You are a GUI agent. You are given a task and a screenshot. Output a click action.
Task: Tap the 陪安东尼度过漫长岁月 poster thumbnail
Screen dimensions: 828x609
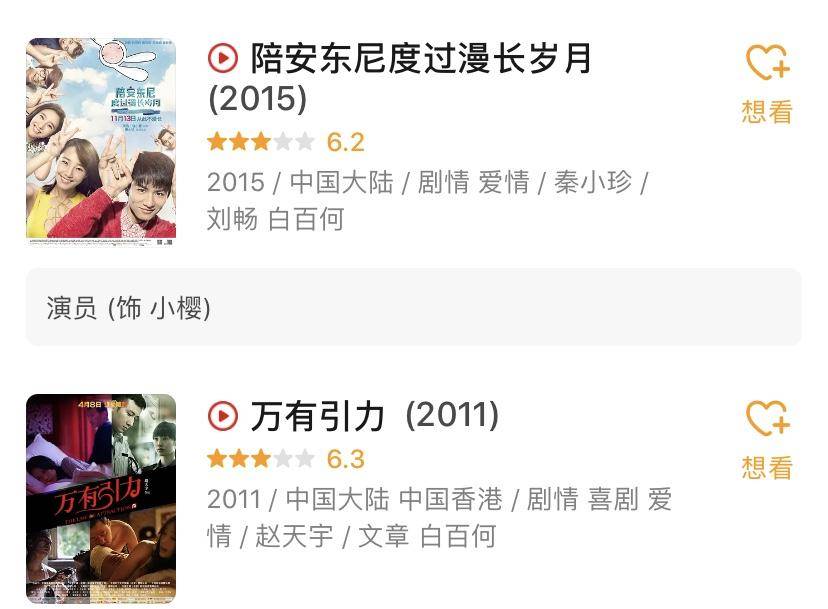point(101,141)
